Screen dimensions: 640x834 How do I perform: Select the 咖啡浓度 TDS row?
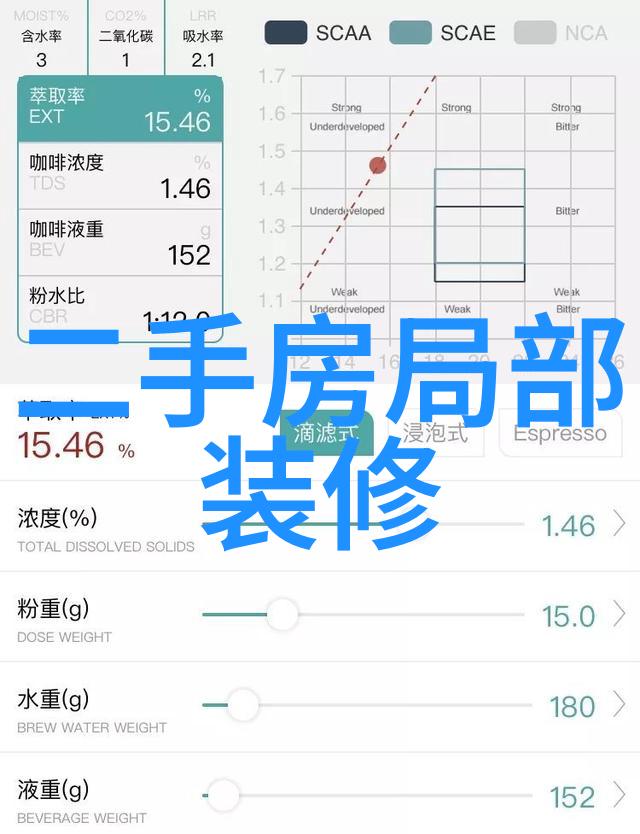120,175
